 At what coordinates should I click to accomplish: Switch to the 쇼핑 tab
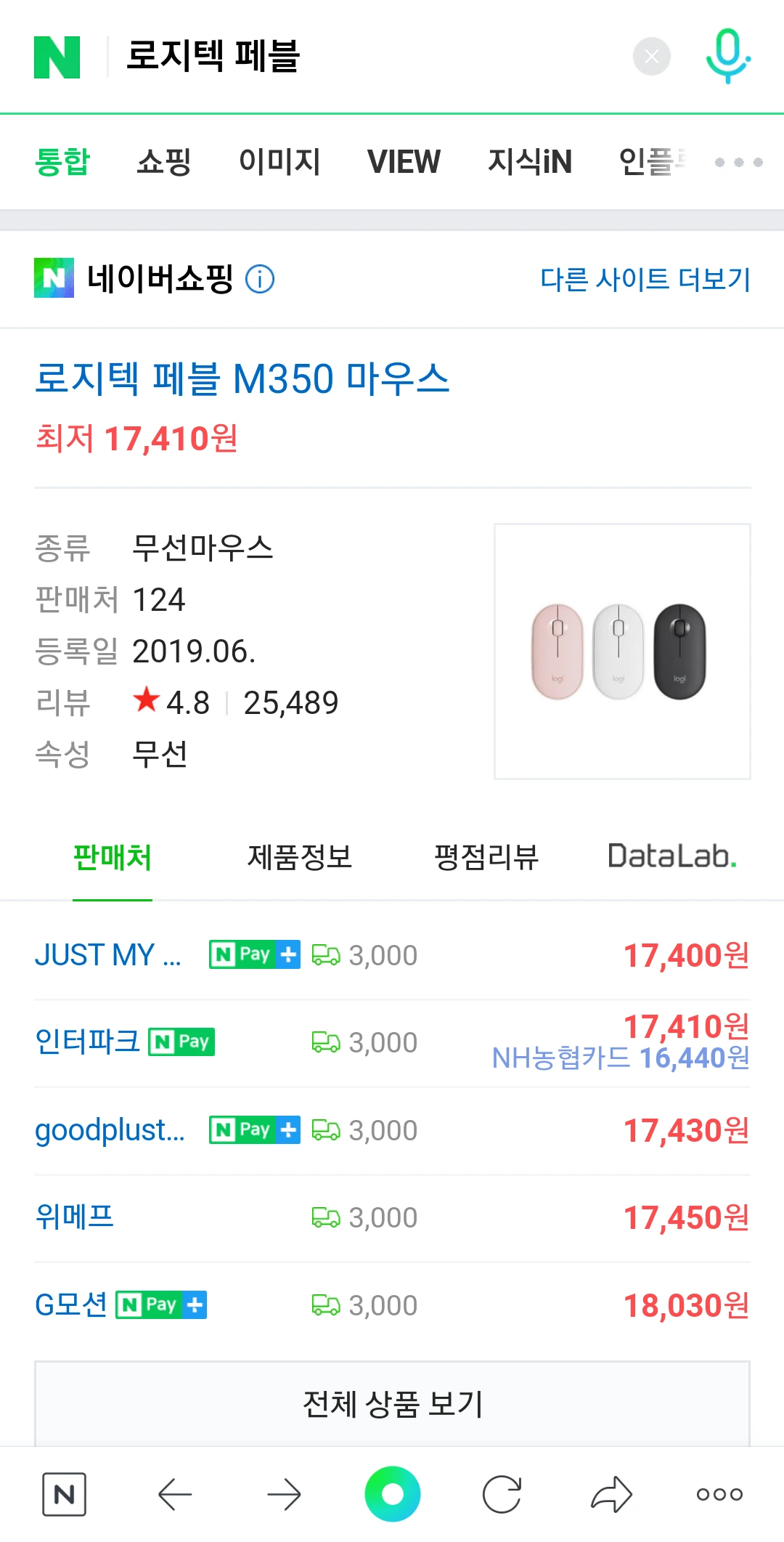pyautogui.click(x=164, y=161)
